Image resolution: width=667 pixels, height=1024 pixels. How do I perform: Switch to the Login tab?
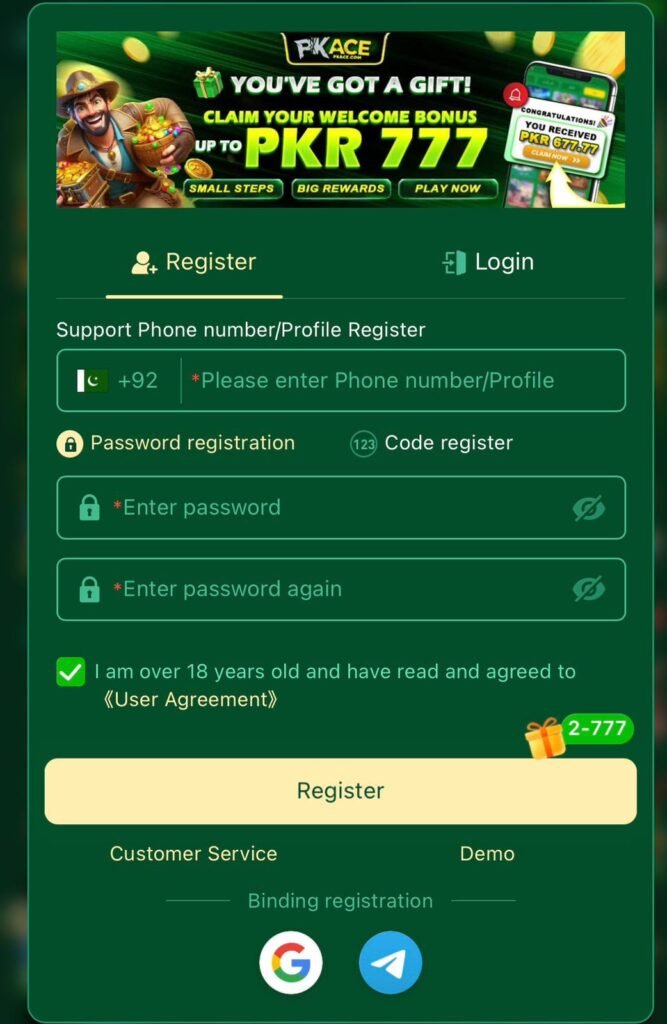click(x=488, y=262)
